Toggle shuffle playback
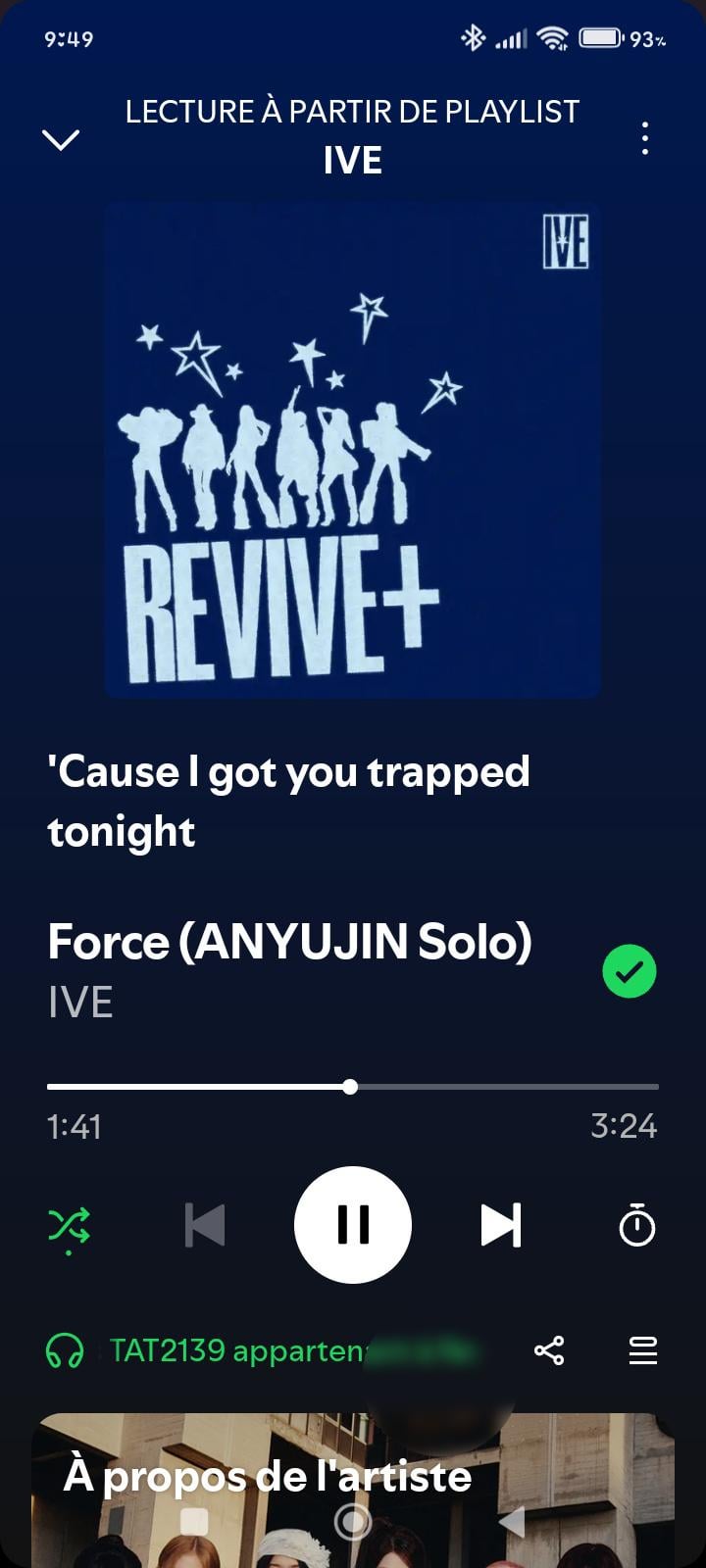This screenshot has width=706, height=1568. click(70, 1225)
